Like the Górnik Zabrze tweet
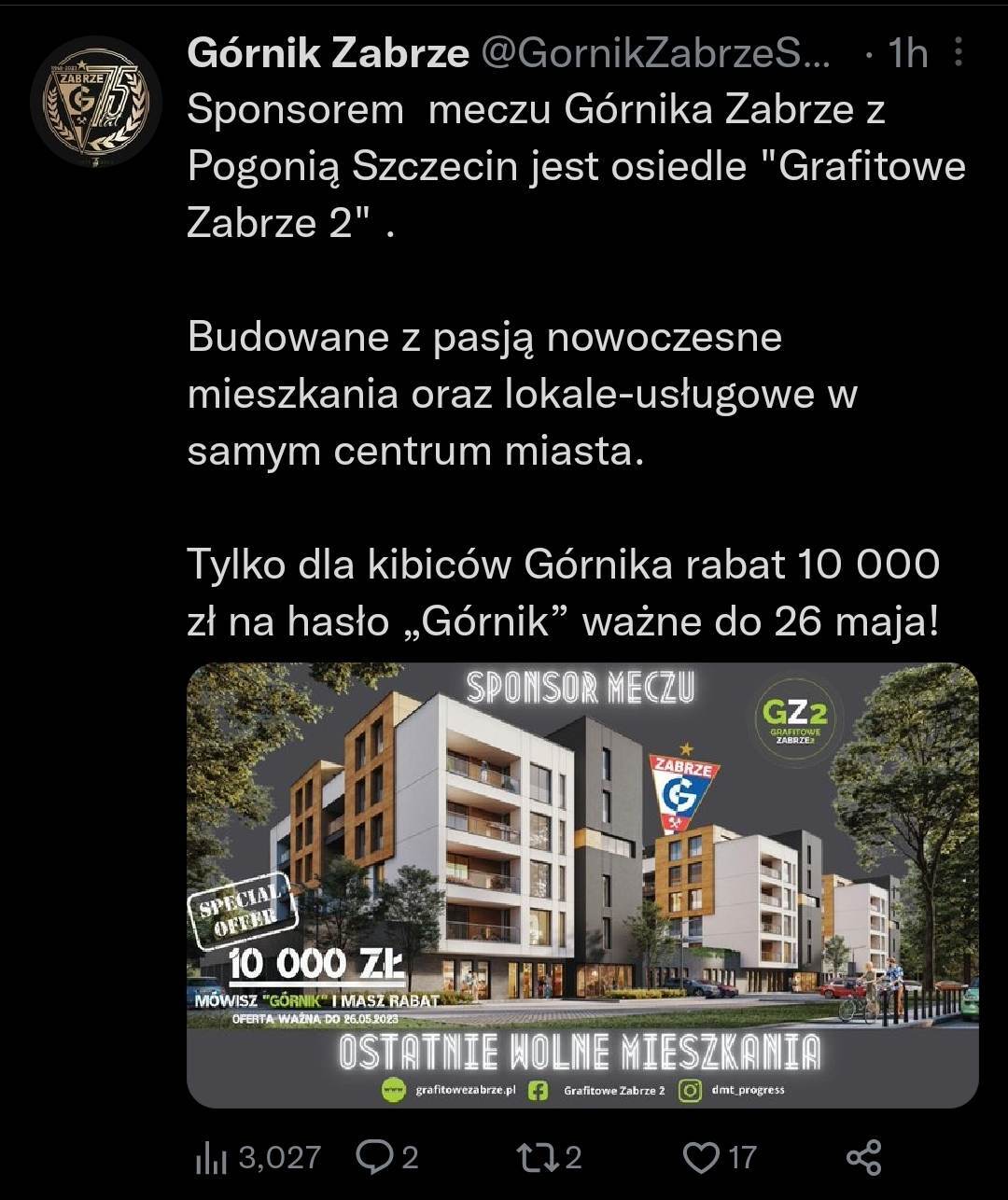This screenshot has width=1008, height=1200. click(701, 1158)
